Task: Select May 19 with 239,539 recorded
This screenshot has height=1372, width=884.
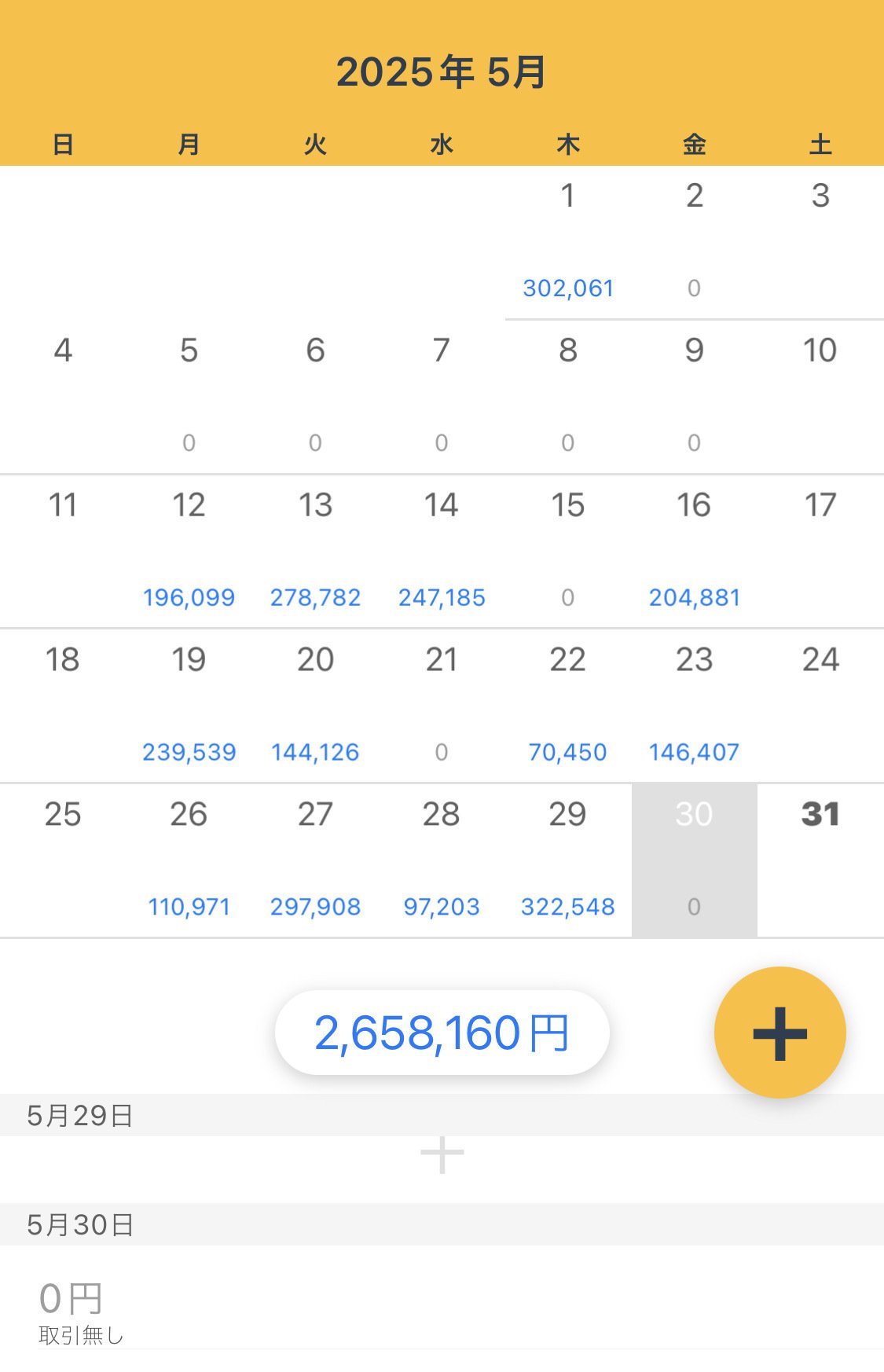Action: pos(188,660)
